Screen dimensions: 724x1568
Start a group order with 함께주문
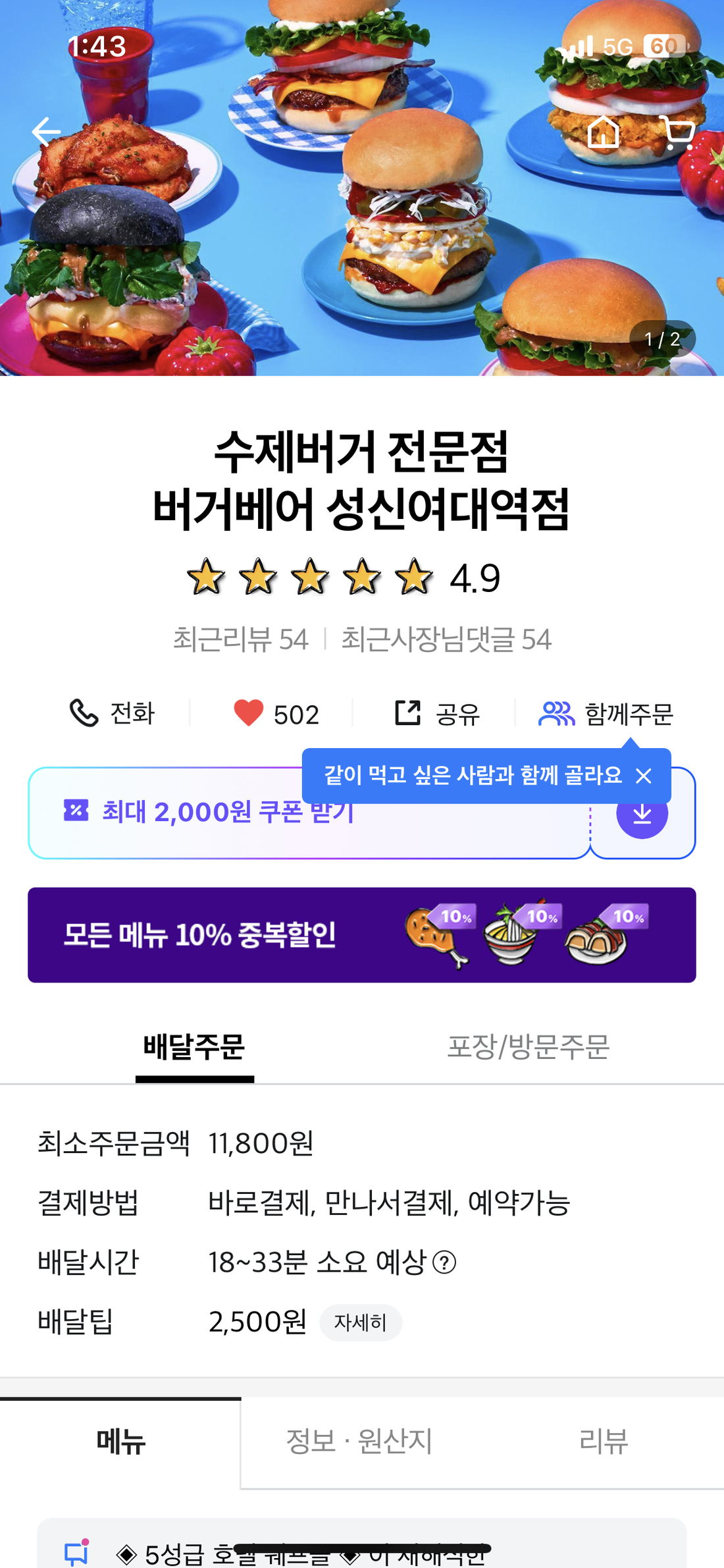point(606,713)
